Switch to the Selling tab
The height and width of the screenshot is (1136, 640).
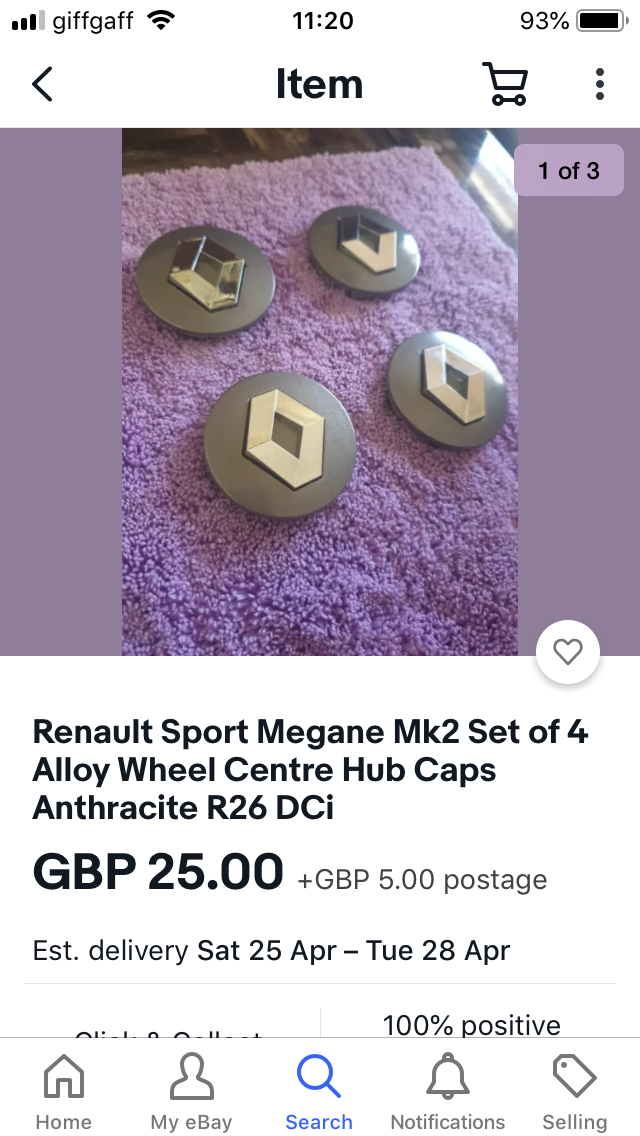coord(574,1092)
